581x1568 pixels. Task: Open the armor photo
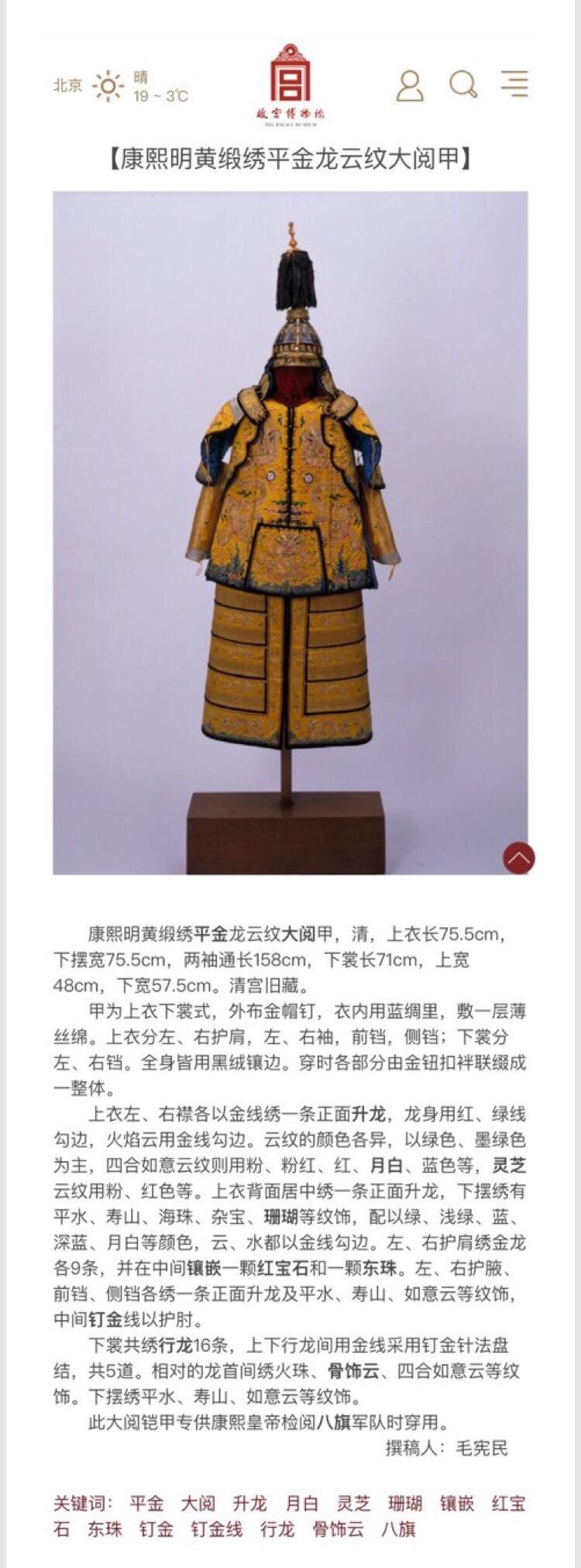tap(290, 532)
